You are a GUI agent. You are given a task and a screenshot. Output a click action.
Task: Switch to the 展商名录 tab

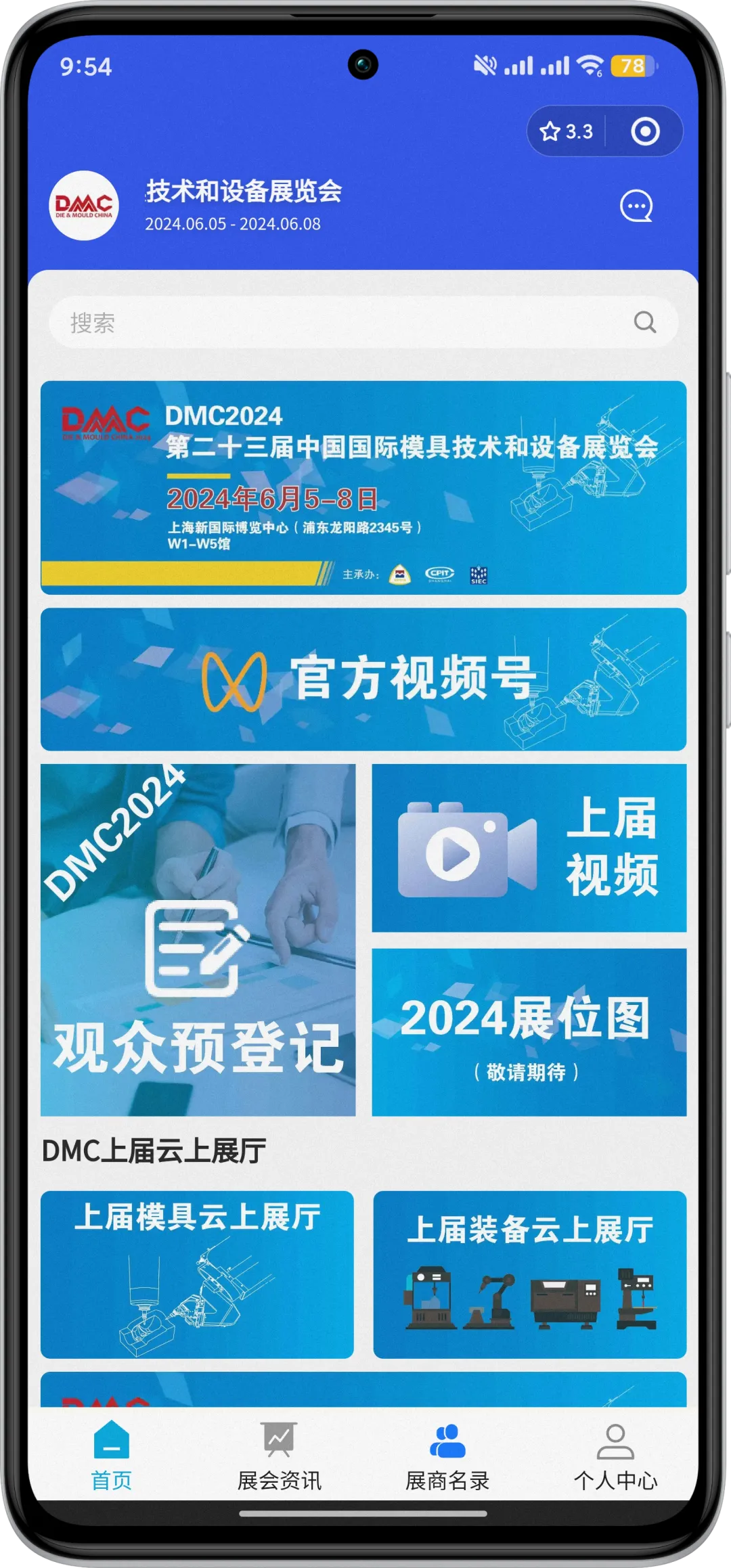coord(447,1456)
